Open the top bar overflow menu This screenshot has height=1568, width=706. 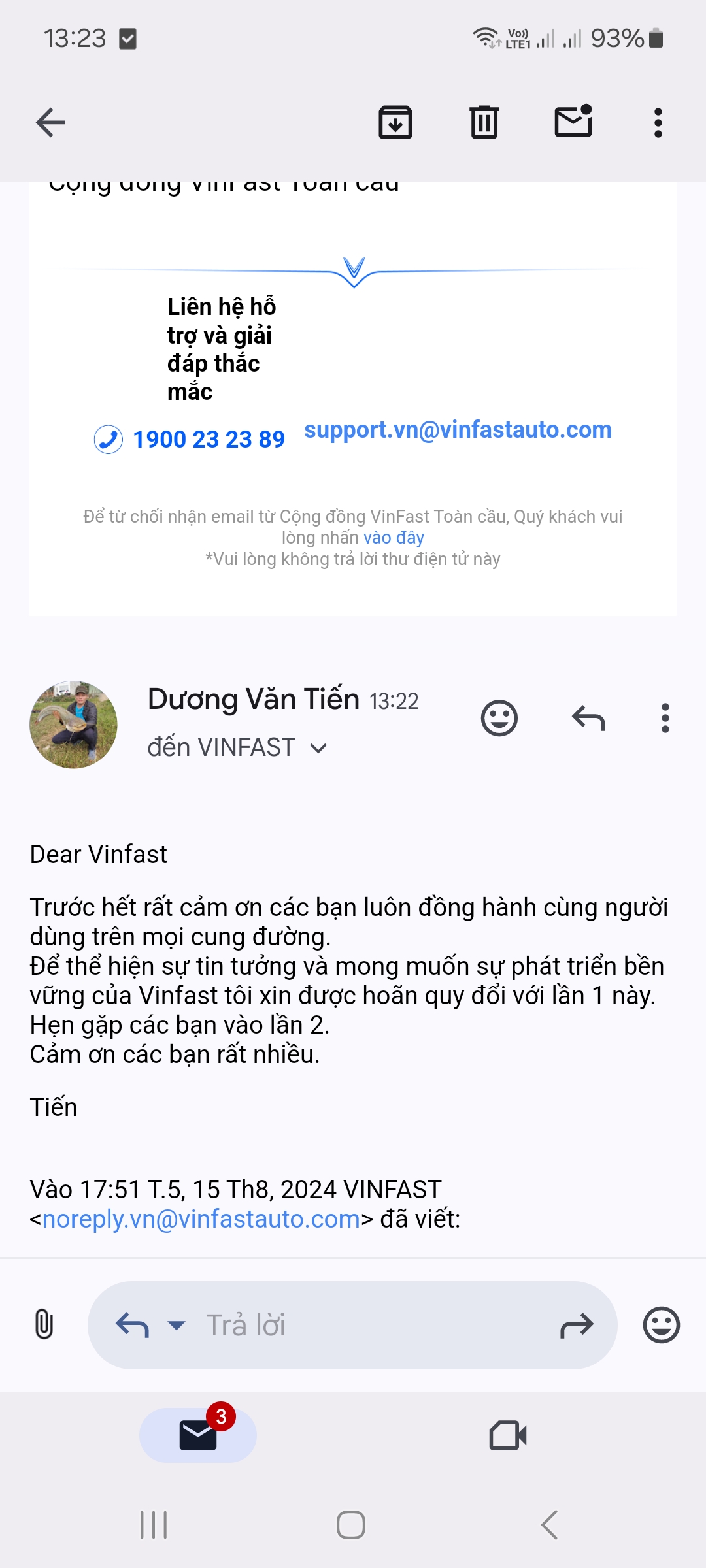(x=658, y=122)
